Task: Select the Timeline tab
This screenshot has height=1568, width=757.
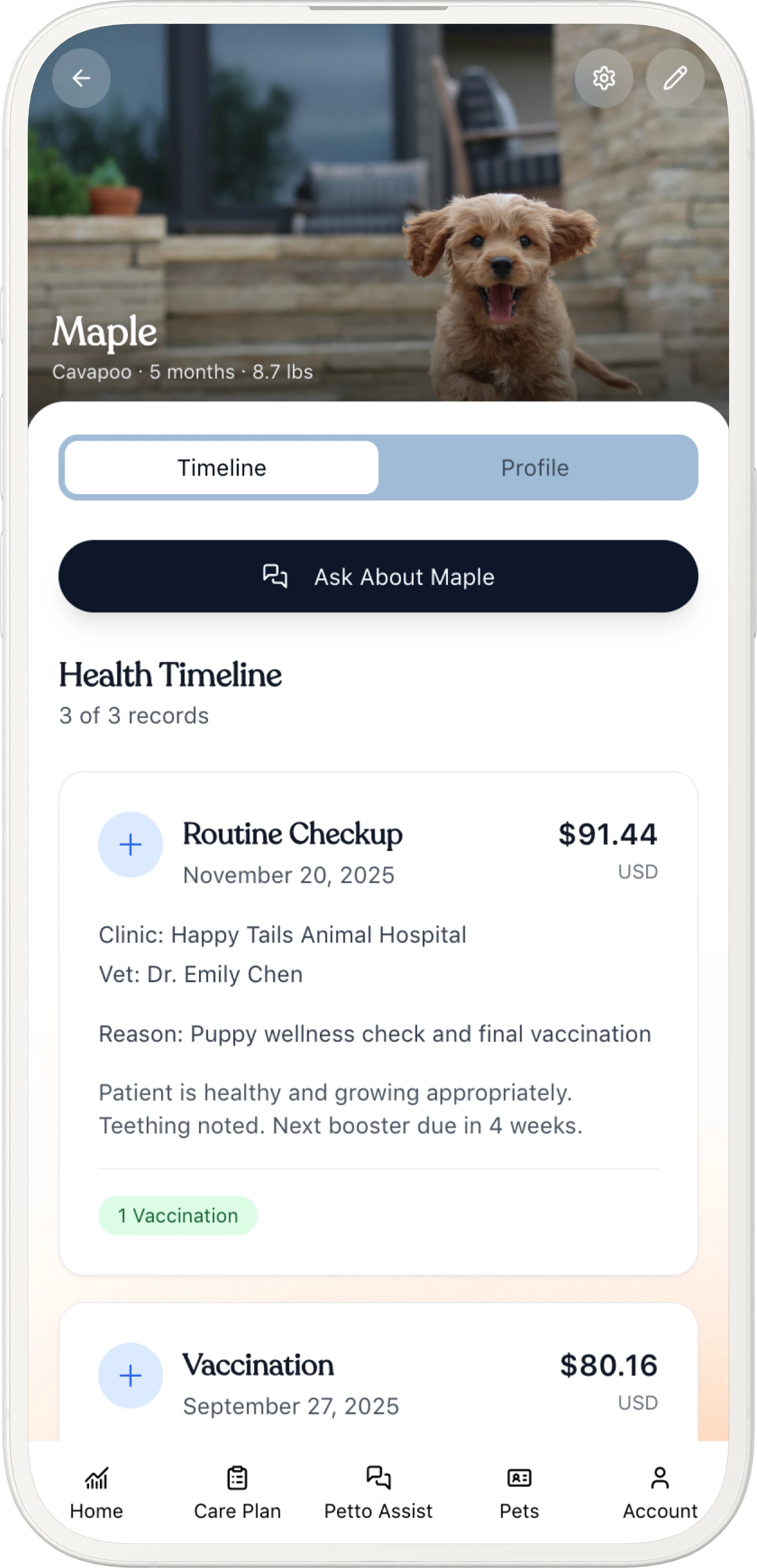Action: click(x=222, y=467)
